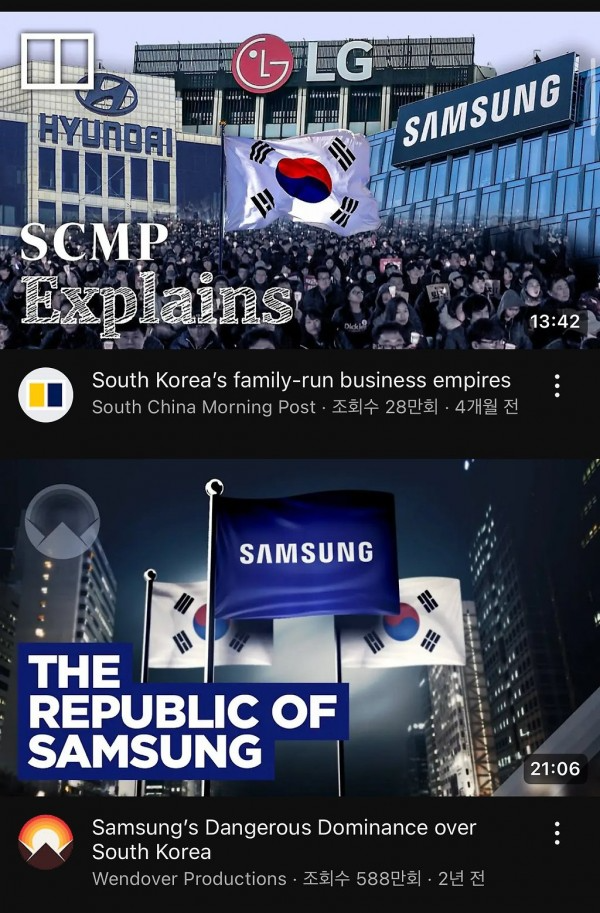Open options for Samsung's Dangerous Dominance video
600x913 pixels.
pos(556,833)
